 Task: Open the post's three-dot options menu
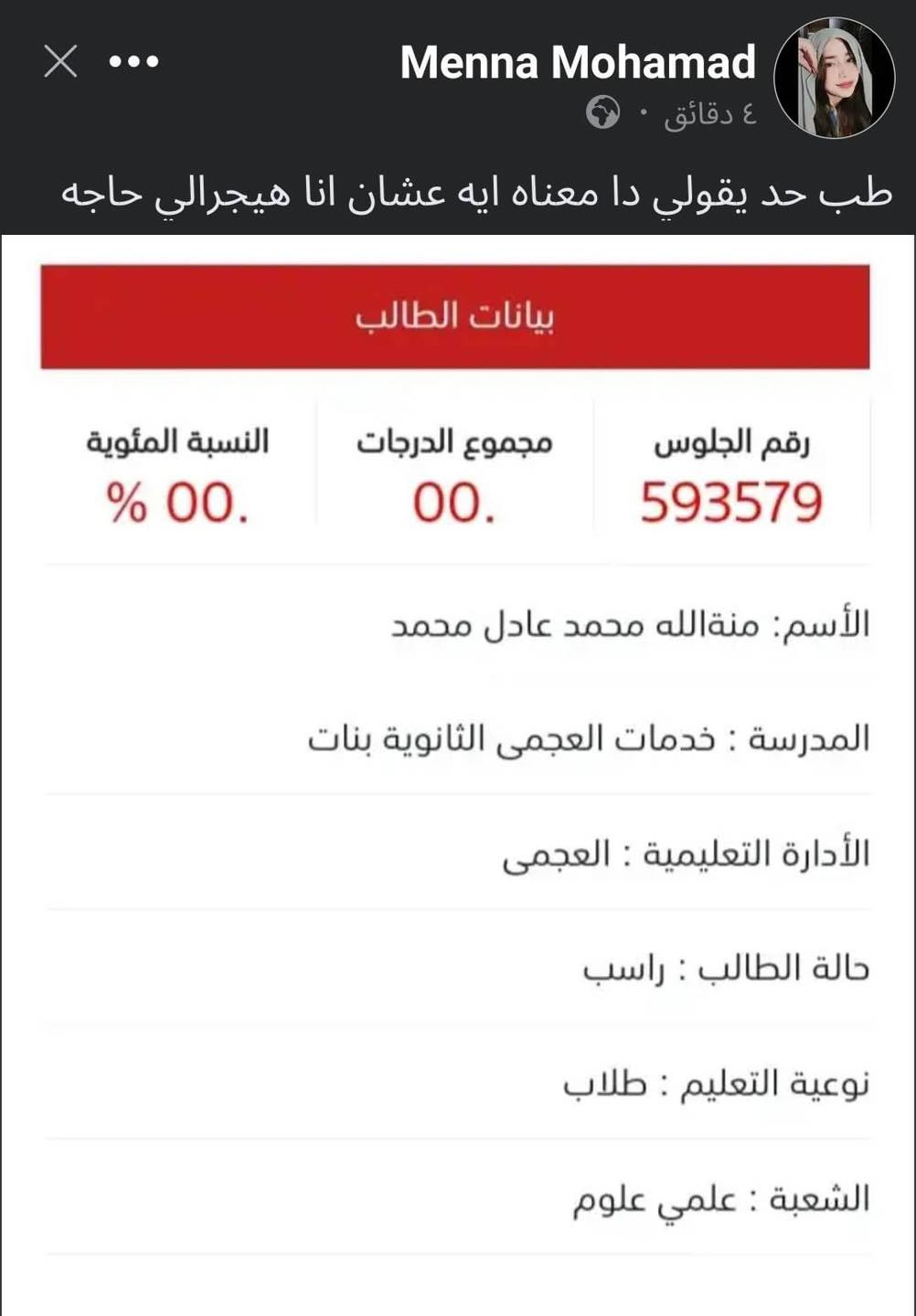pos(134,62)
